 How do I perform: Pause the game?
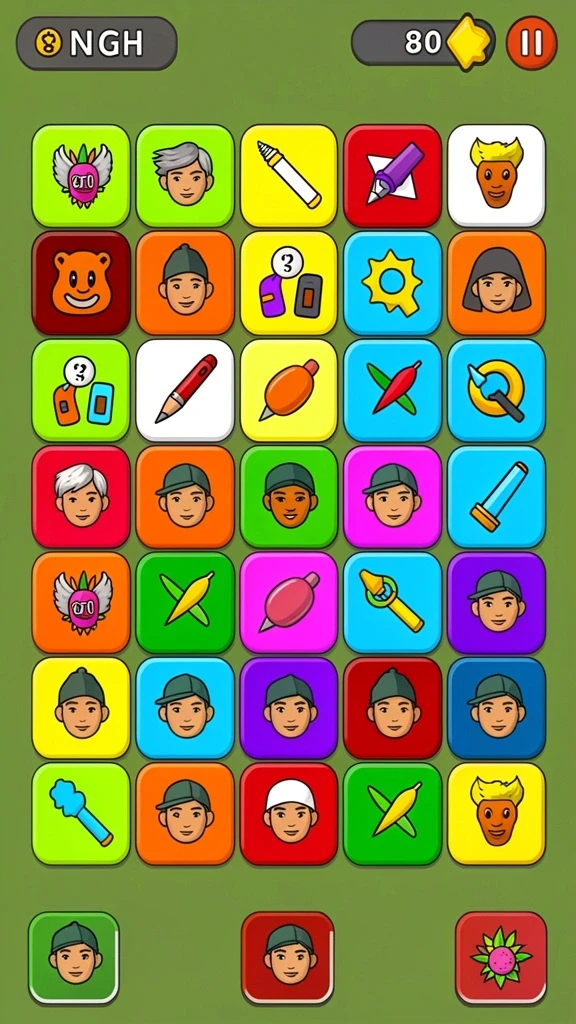coord(532,43)
